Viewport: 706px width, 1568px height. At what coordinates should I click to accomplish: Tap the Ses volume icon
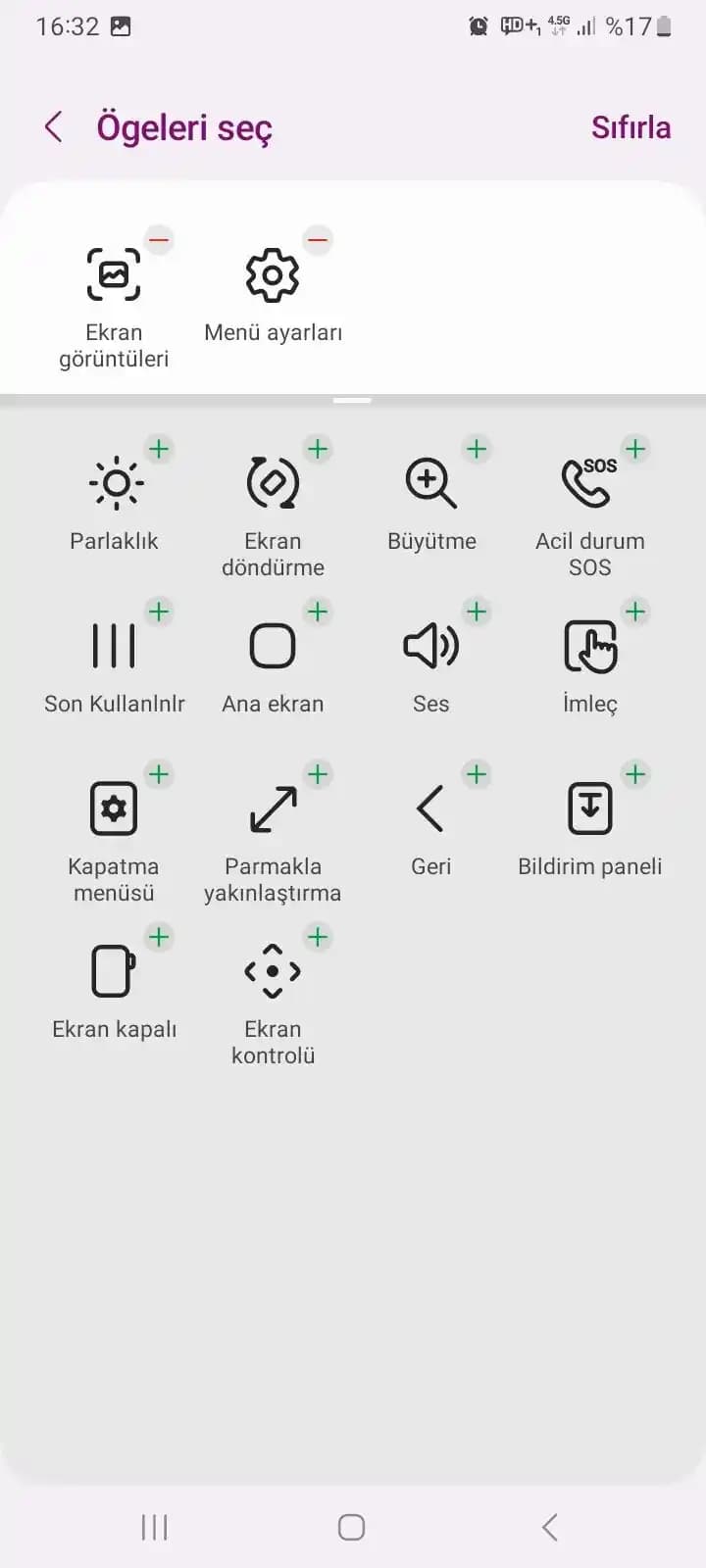pos(430,645)
